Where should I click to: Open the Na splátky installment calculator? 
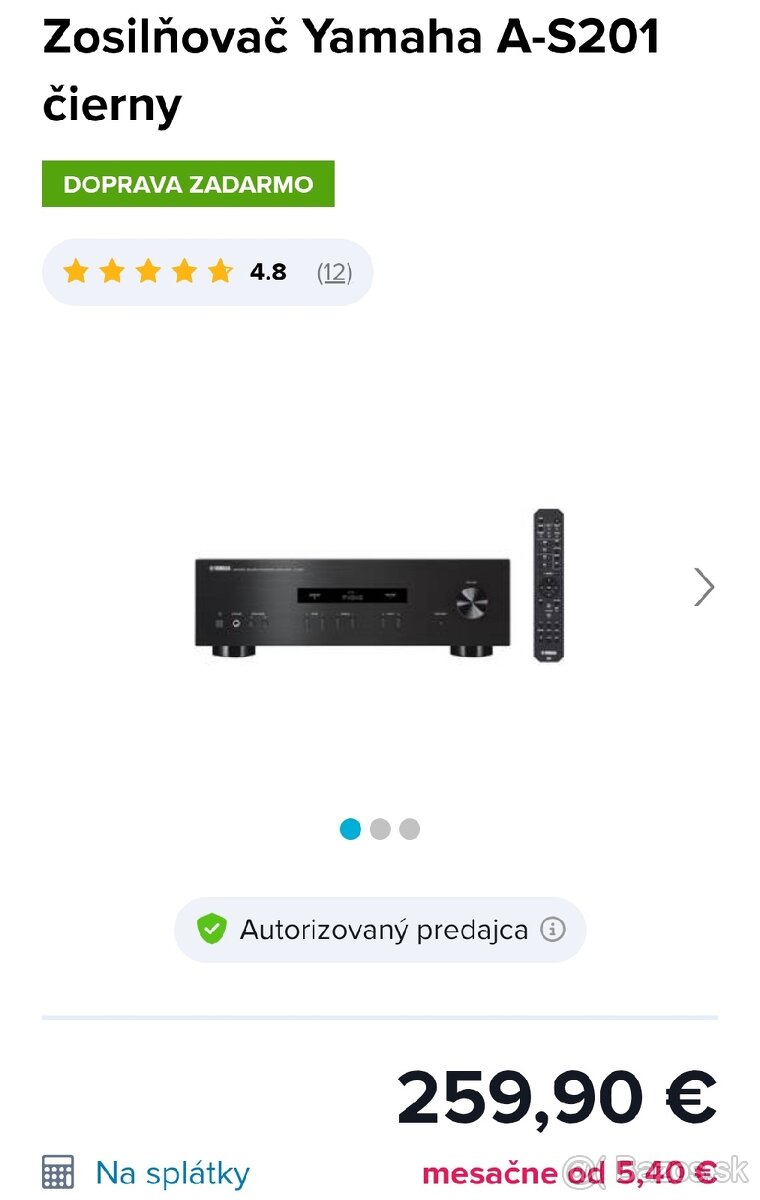[x=172, y=1172]
